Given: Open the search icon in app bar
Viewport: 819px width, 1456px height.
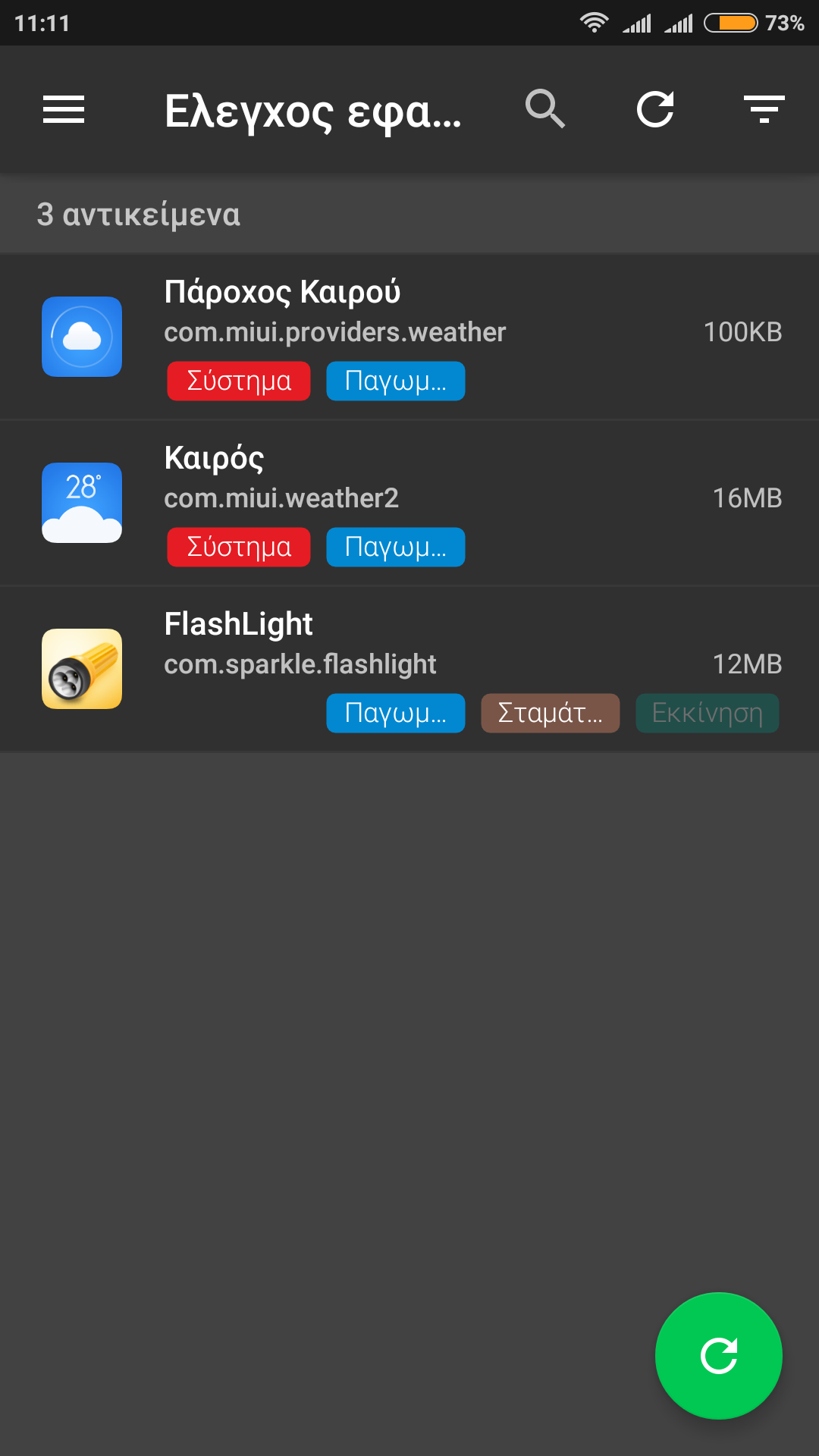Looking at the screenshot, I should click(545, 109).
